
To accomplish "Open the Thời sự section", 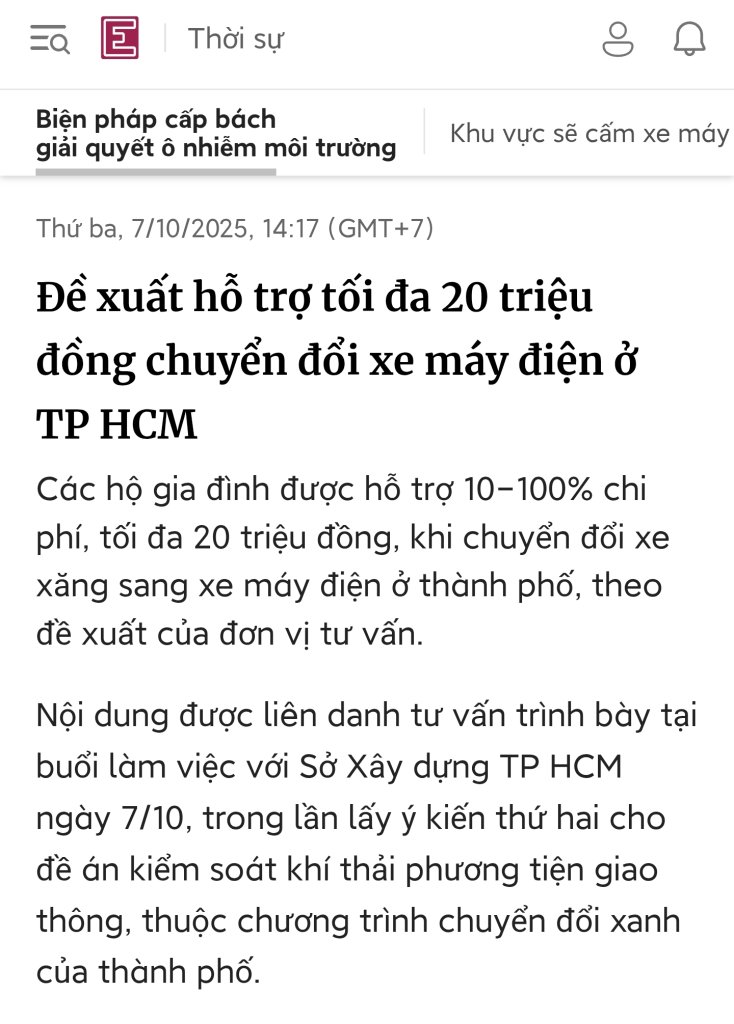I will coord(236,40).
